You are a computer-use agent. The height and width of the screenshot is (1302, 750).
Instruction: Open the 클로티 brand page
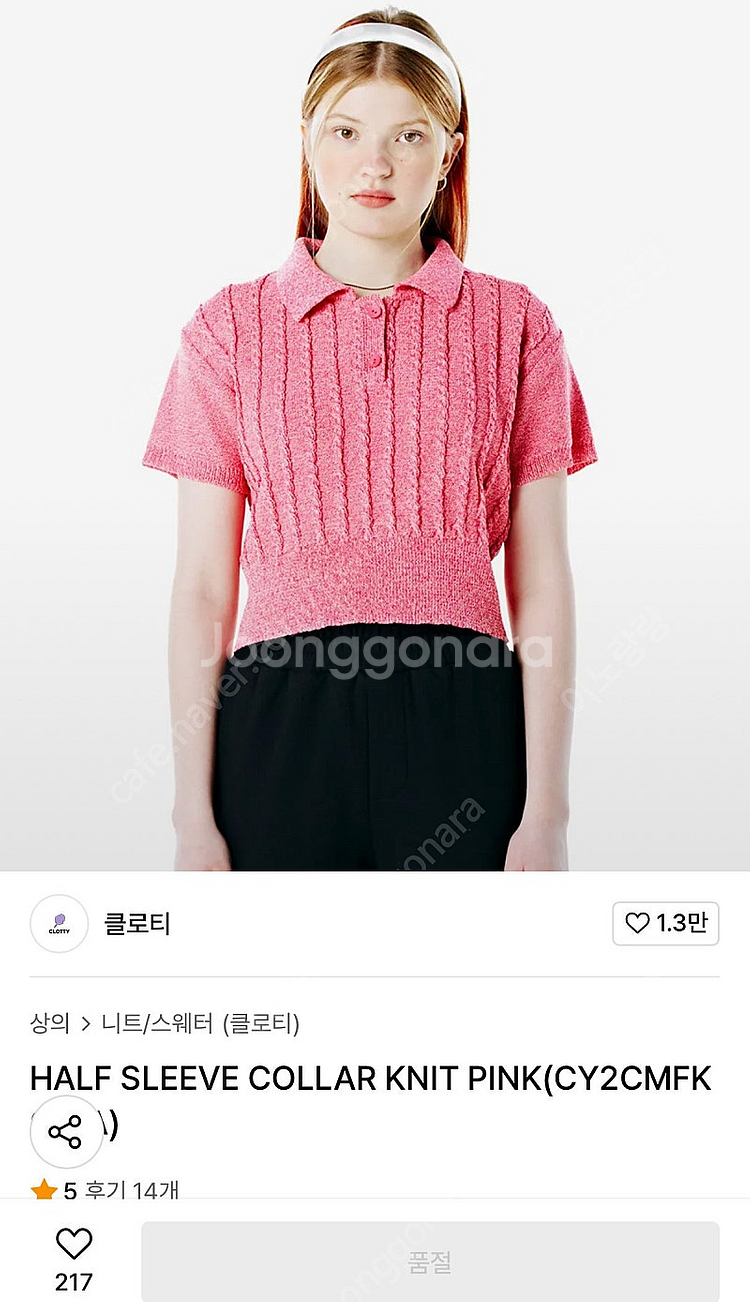click(137, 924)
